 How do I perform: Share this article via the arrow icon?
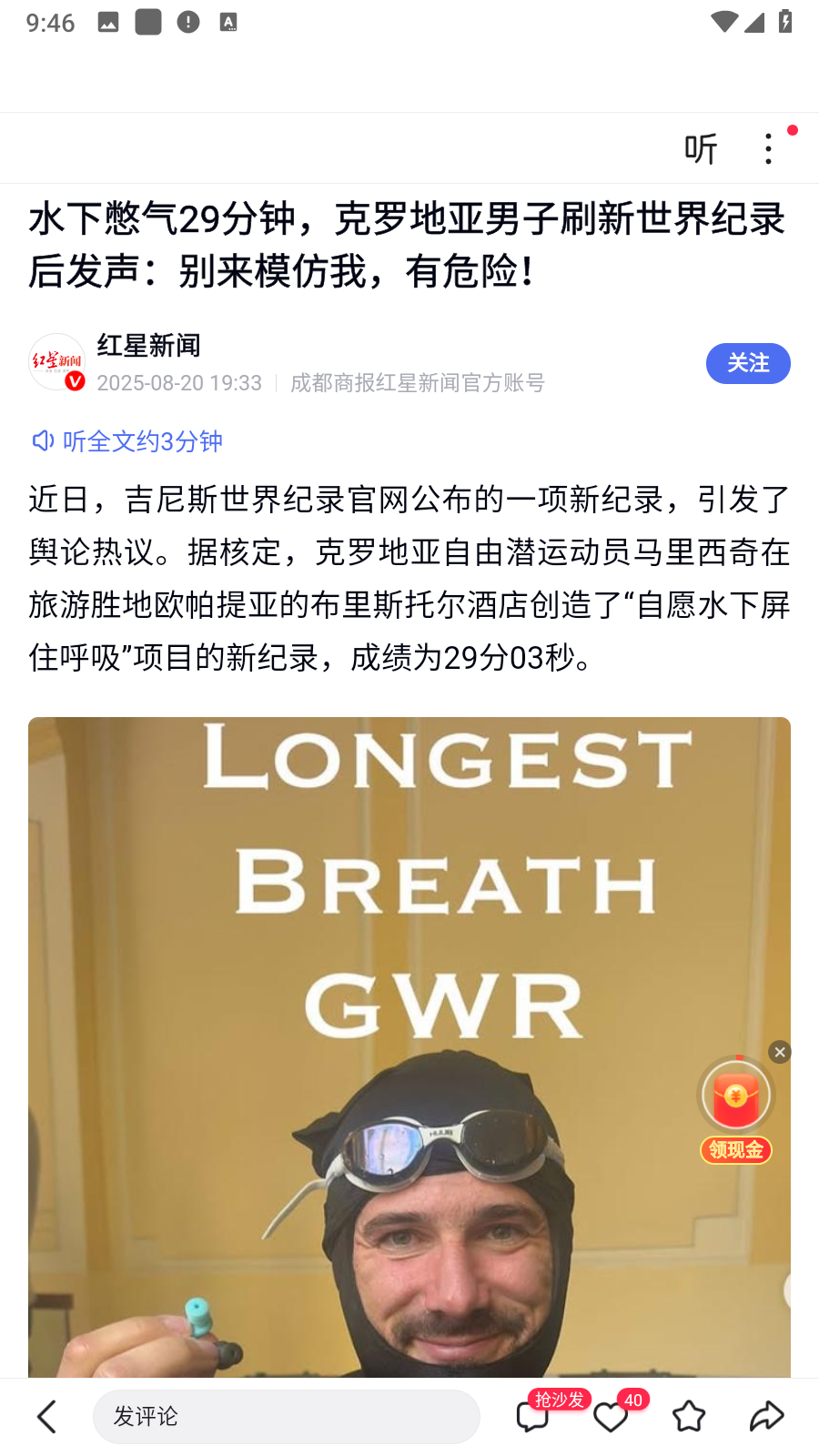pyautogui.click(x=766, y=1416)
